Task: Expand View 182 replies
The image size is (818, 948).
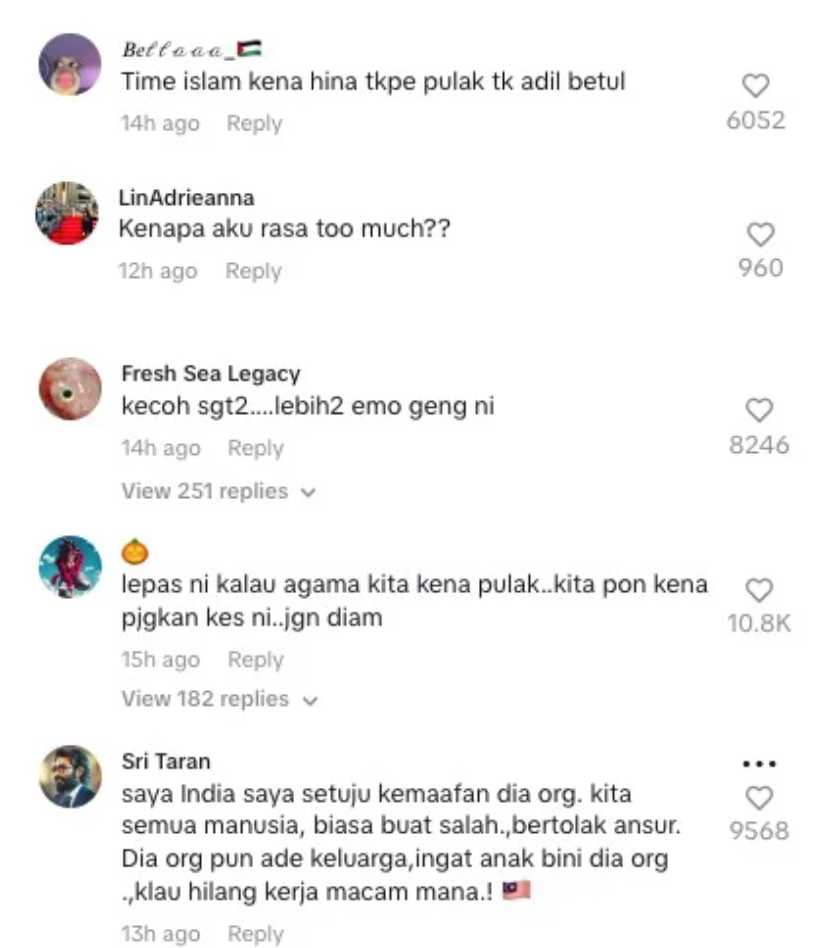Action: click(x=217, y=699)
